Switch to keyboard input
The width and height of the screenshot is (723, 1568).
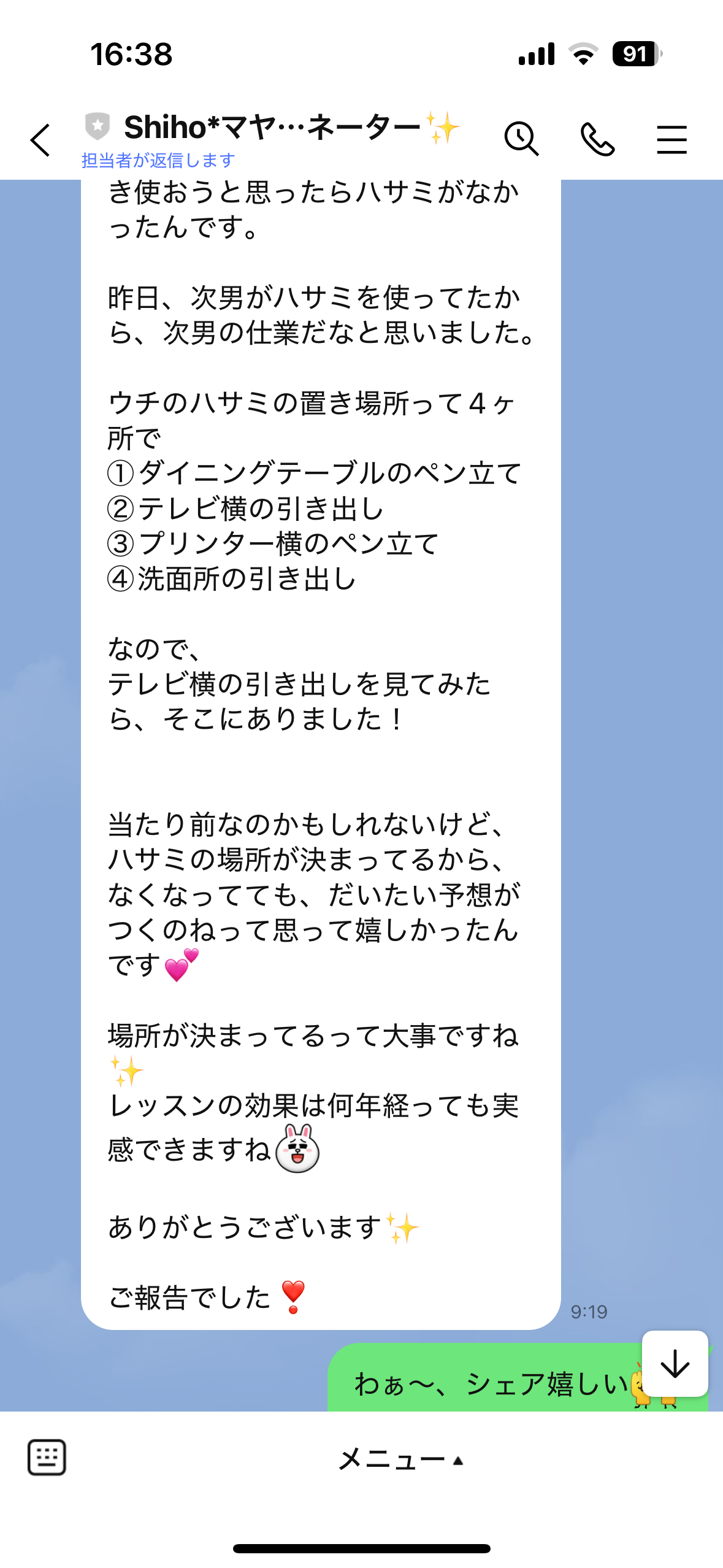(x=47, y=1456)
